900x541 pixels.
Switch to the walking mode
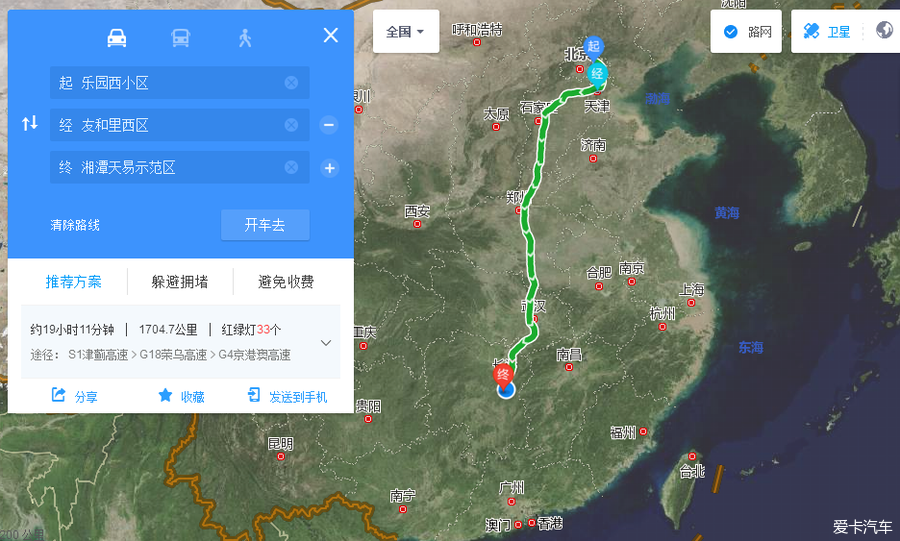pos(245,38)
